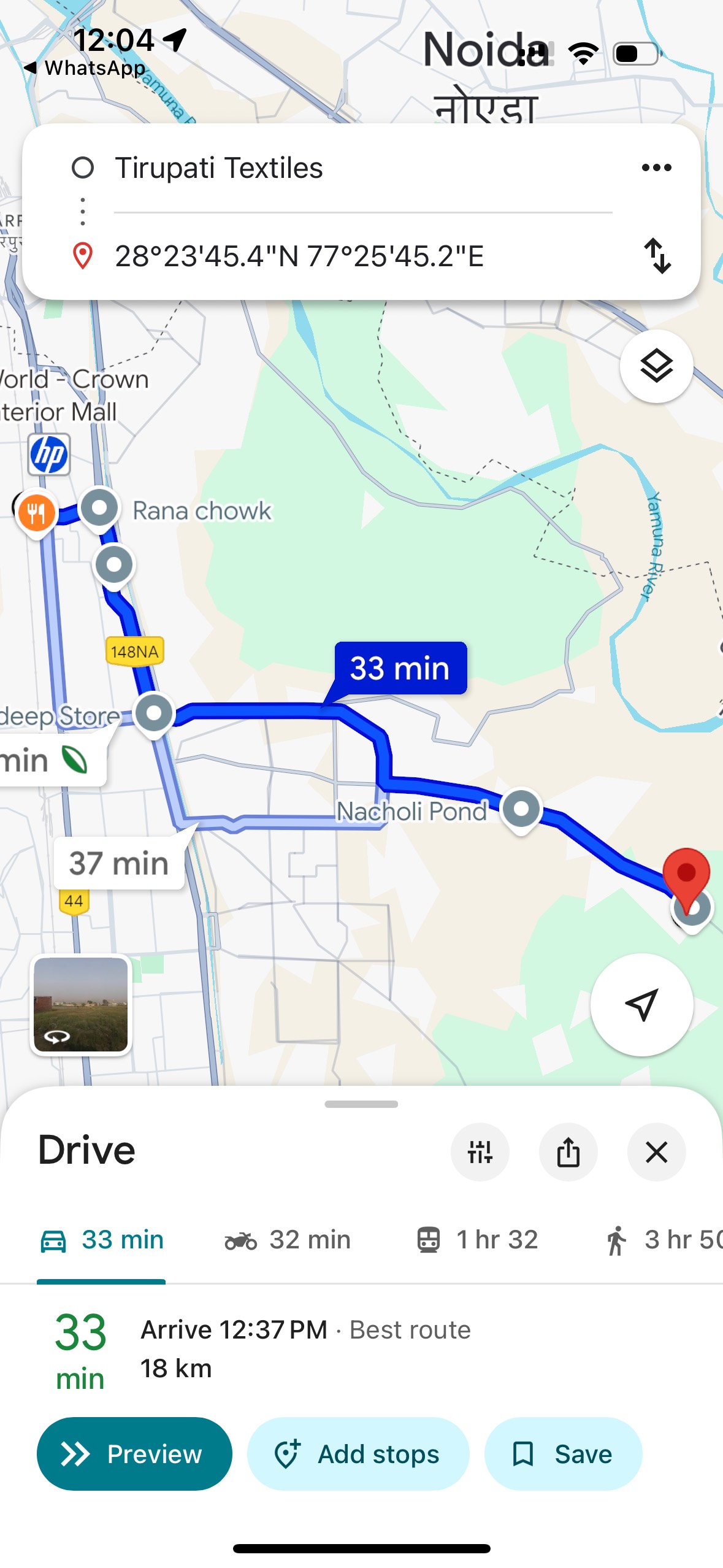Start the route Preview

point(134,1453)
